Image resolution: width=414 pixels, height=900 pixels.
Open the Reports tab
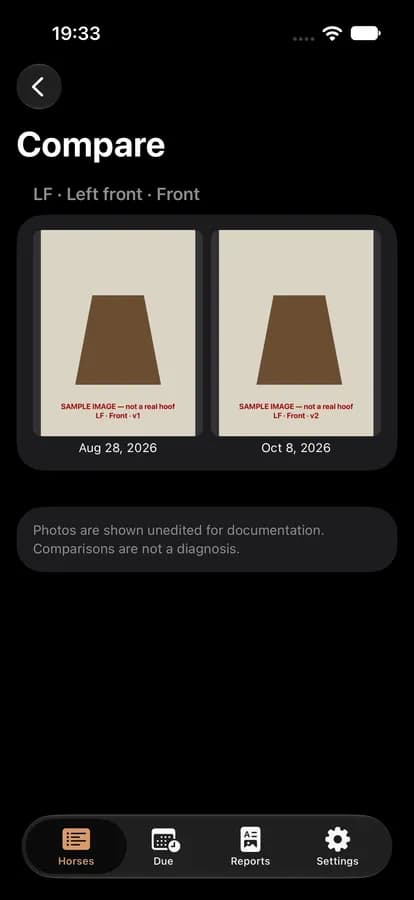point(250,847)
